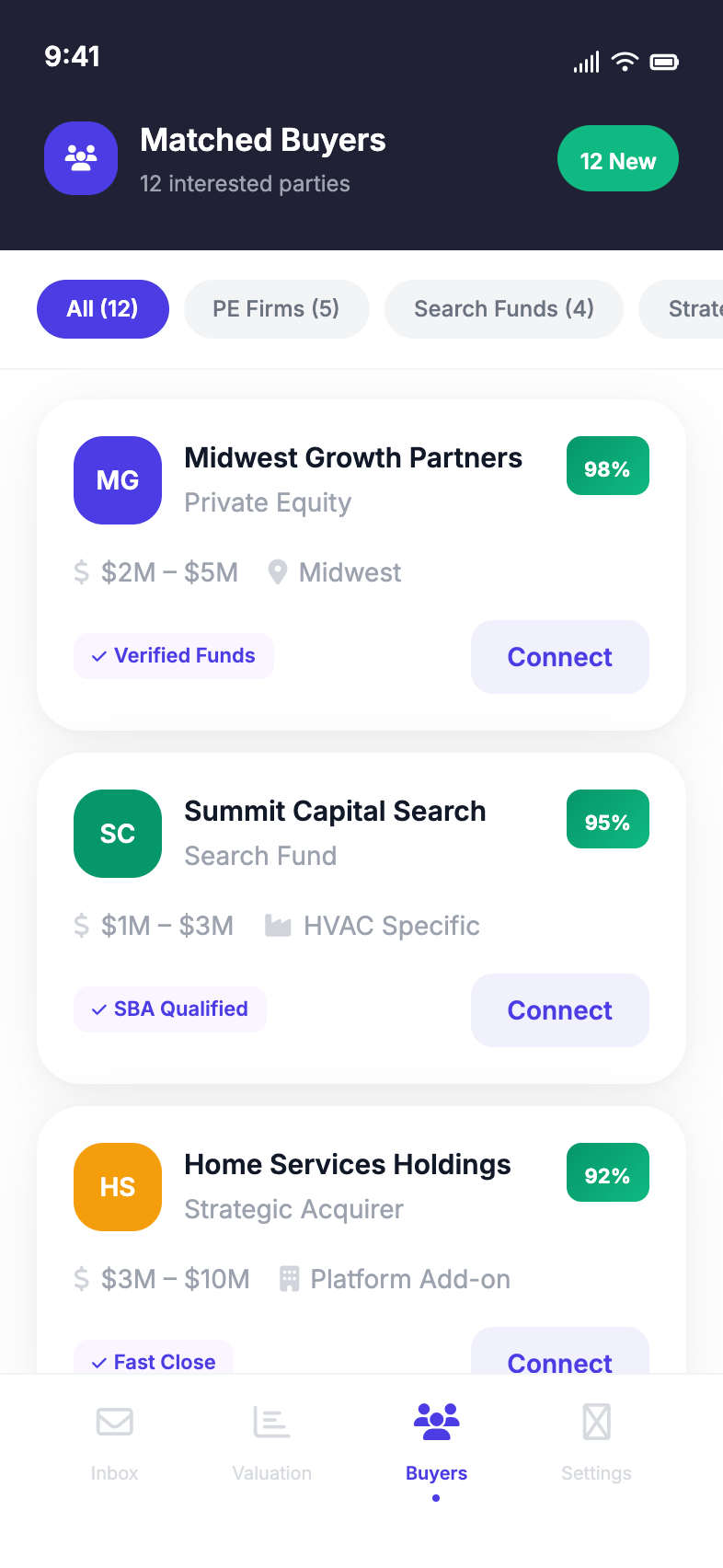Select the Valuation chart icon
Image resolution: width=723 pixels, height=1568 pixels.
tap(271, 1422)
